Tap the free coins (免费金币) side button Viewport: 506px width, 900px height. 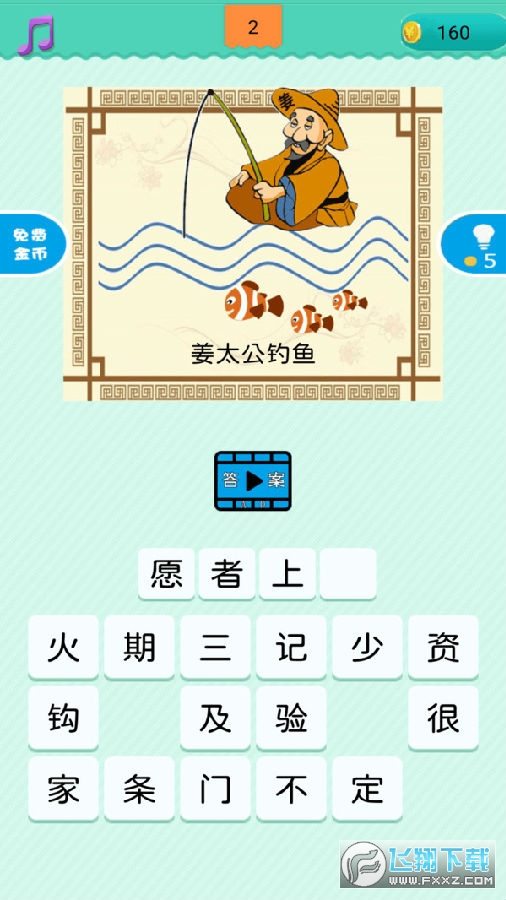[32, 245]
